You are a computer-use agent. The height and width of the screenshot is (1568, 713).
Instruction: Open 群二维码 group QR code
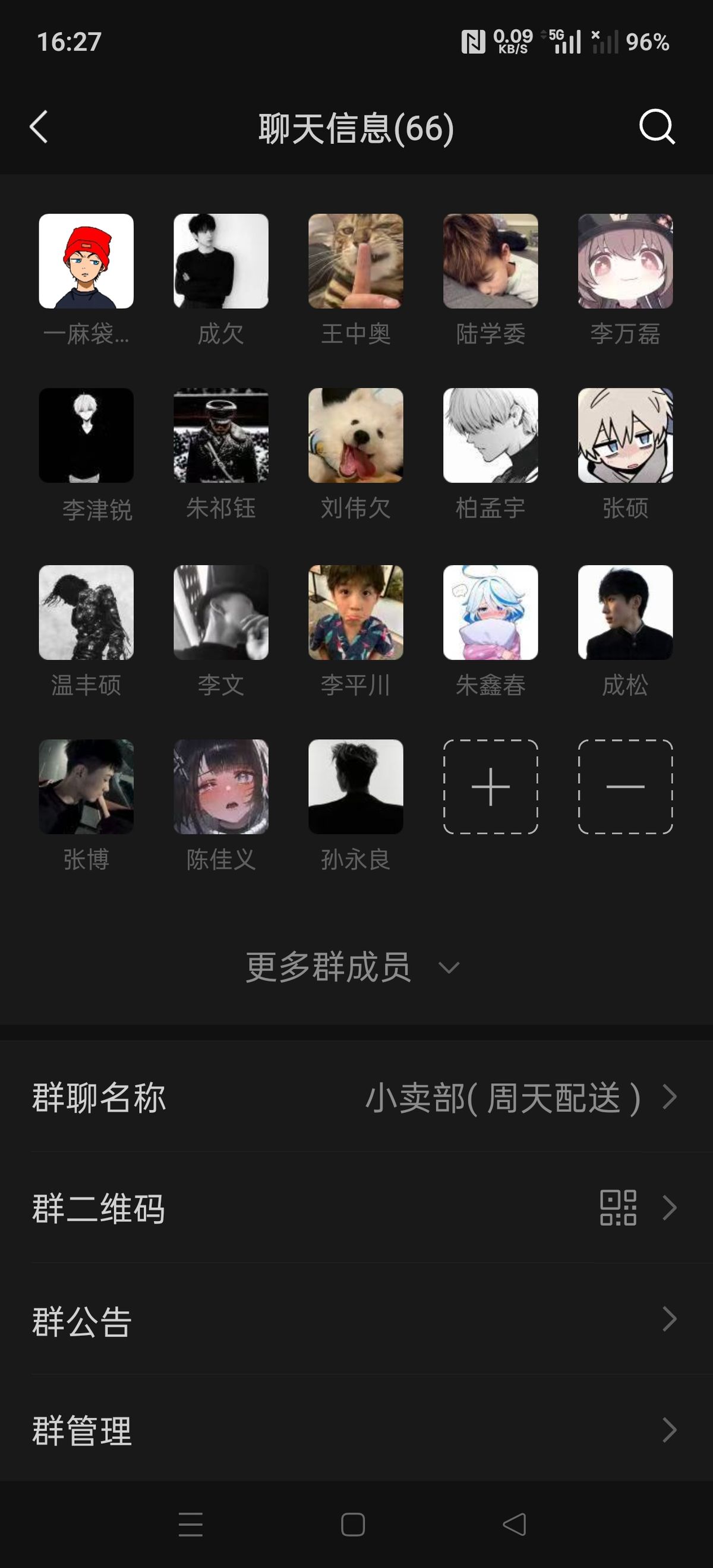click(356, 1208)
